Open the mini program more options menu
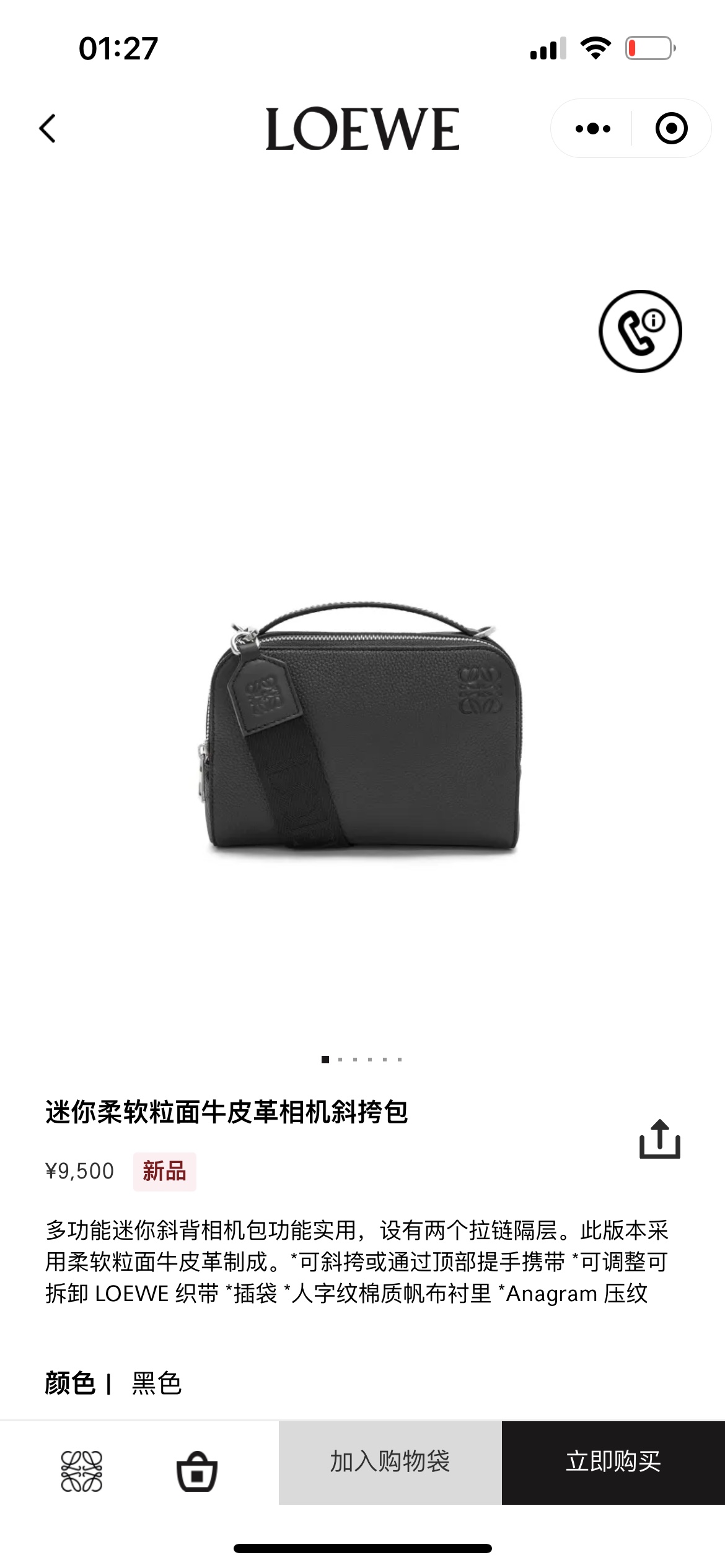725x1568 pixels. [592, 128]
